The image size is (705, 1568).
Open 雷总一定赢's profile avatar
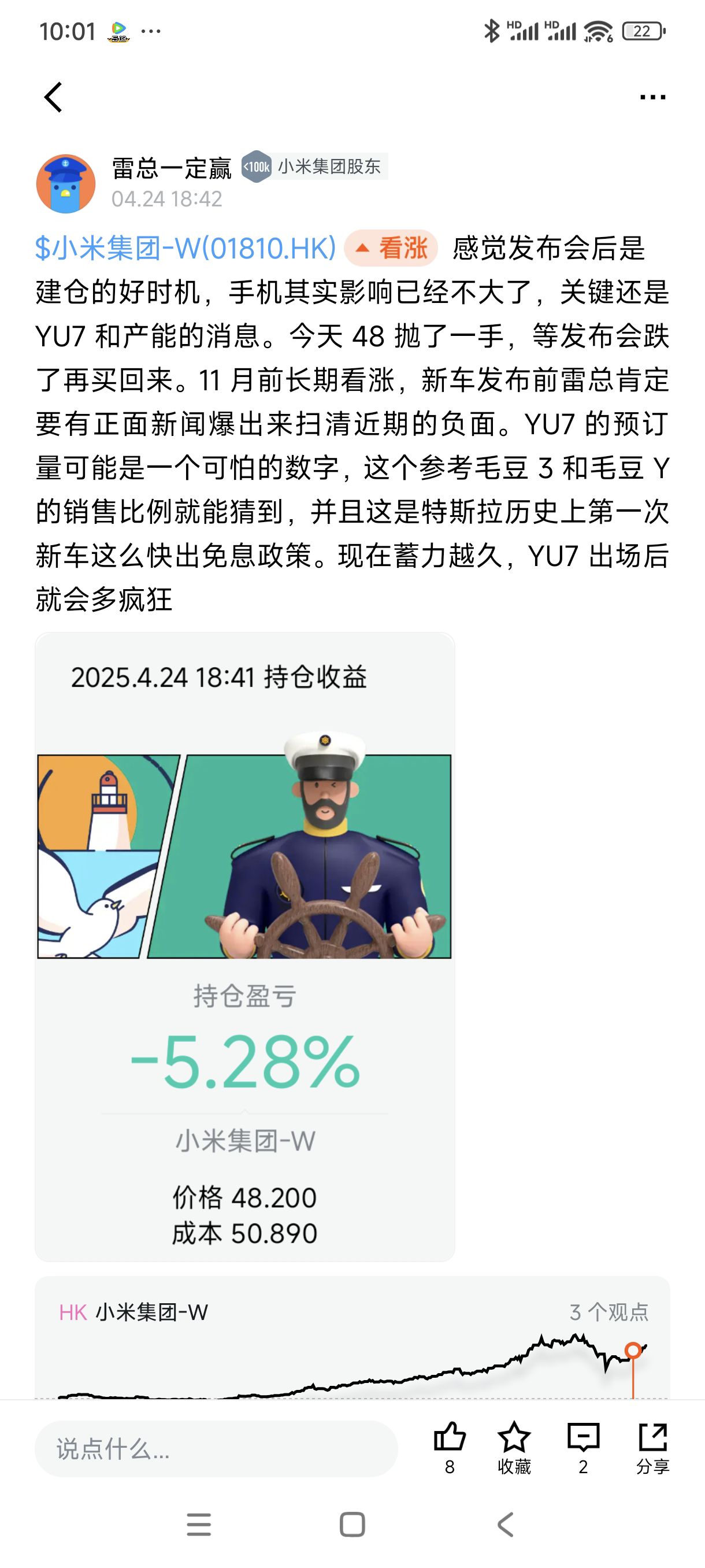tap(66, 183)
